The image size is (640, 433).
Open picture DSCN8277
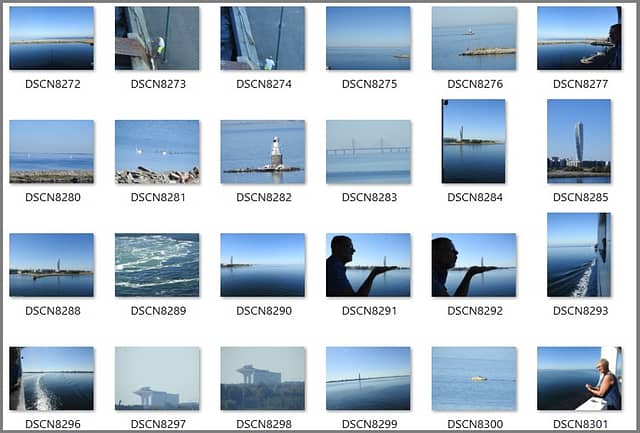pyautogui.click(x=579, y=38)
